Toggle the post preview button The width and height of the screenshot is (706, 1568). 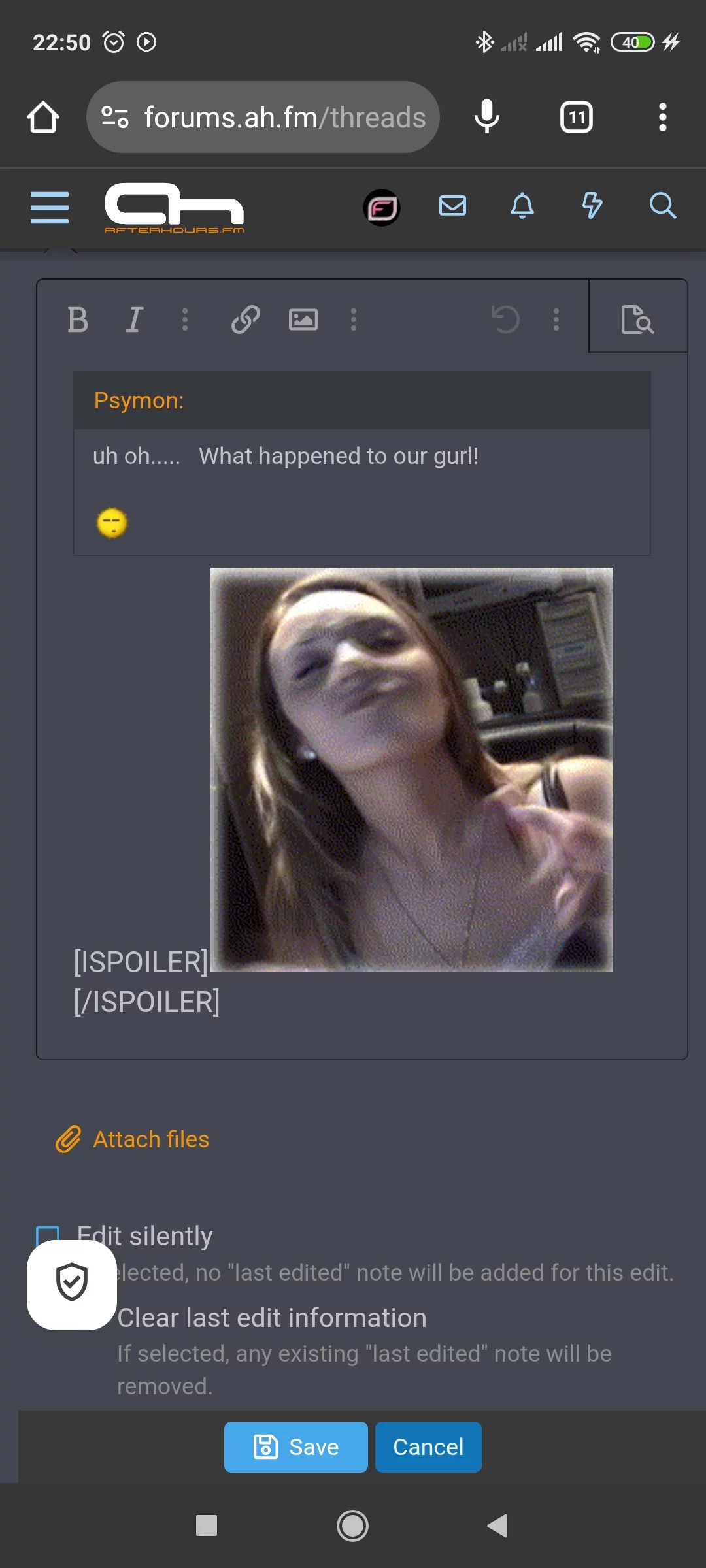[x=637, y=319]
